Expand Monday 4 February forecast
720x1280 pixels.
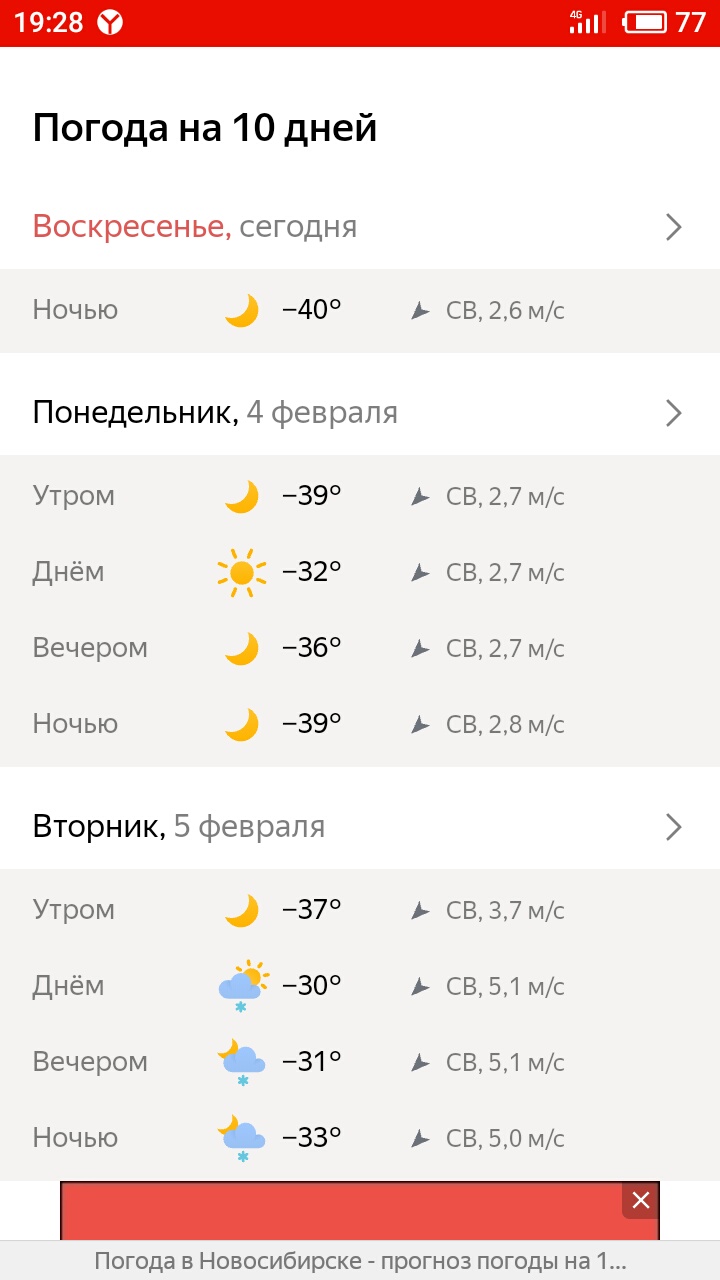click(673, 413)
